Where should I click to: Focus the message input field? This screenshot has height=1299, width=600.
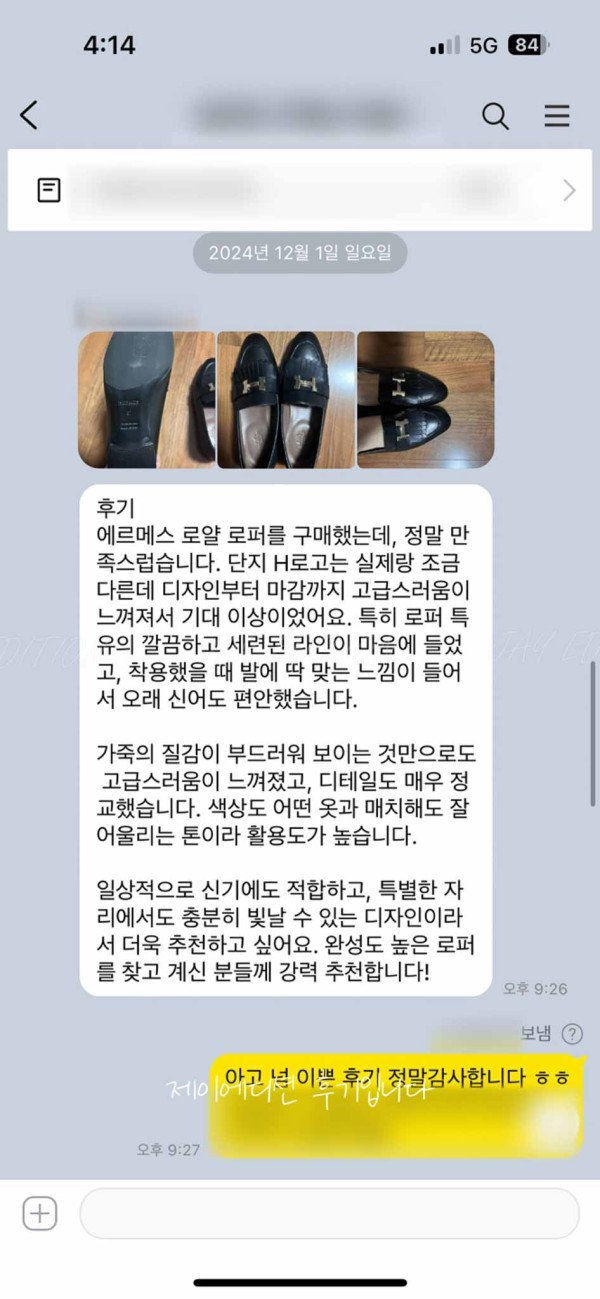(329, 1214)
